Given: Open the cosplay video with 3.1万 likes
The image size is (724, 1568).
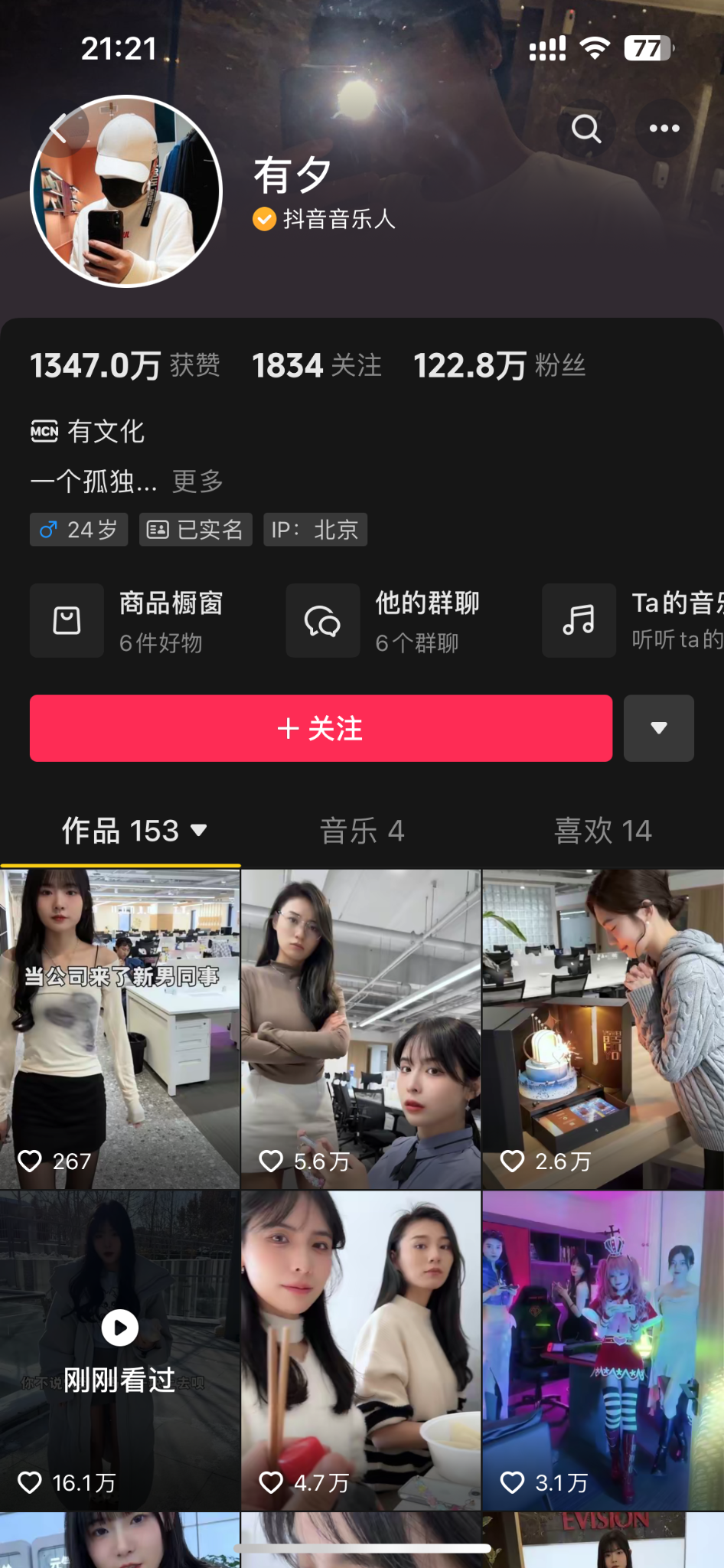Looking at the screenshot, I should point(602,1350).
